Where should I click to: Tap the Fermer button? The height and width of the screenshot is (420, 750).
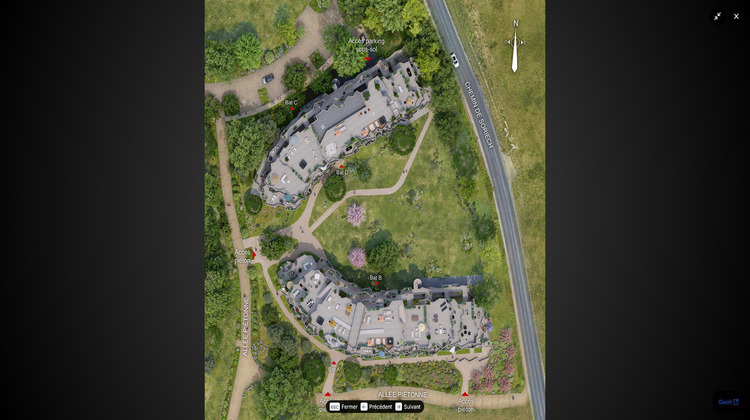tap(343, 406)
